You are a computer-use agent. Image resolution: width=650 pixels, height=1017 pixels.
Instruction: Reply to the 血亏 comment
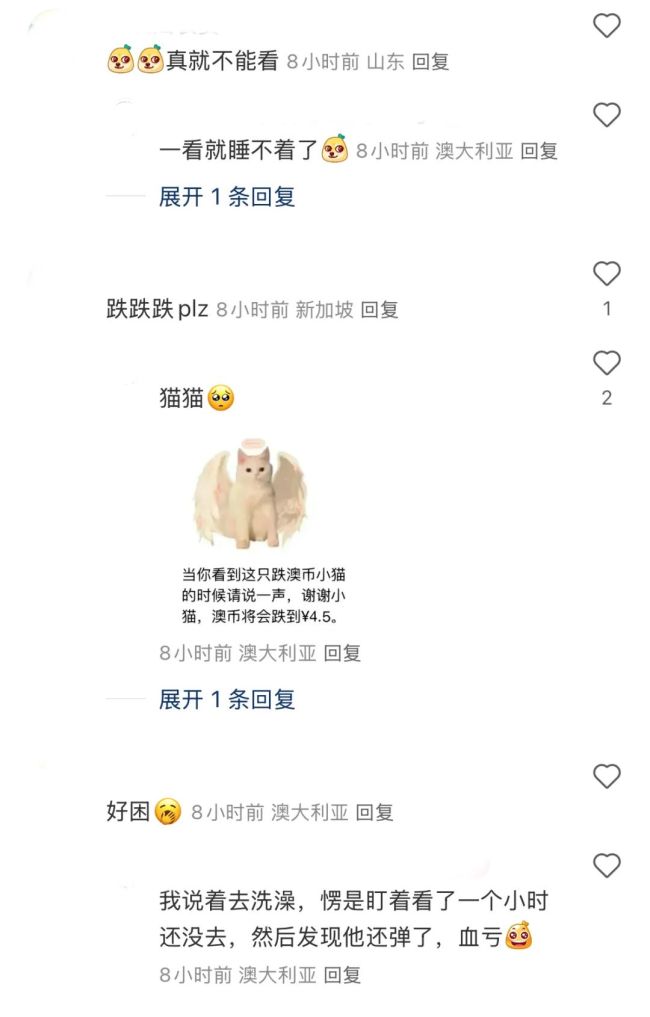click(x=342, y=975)
